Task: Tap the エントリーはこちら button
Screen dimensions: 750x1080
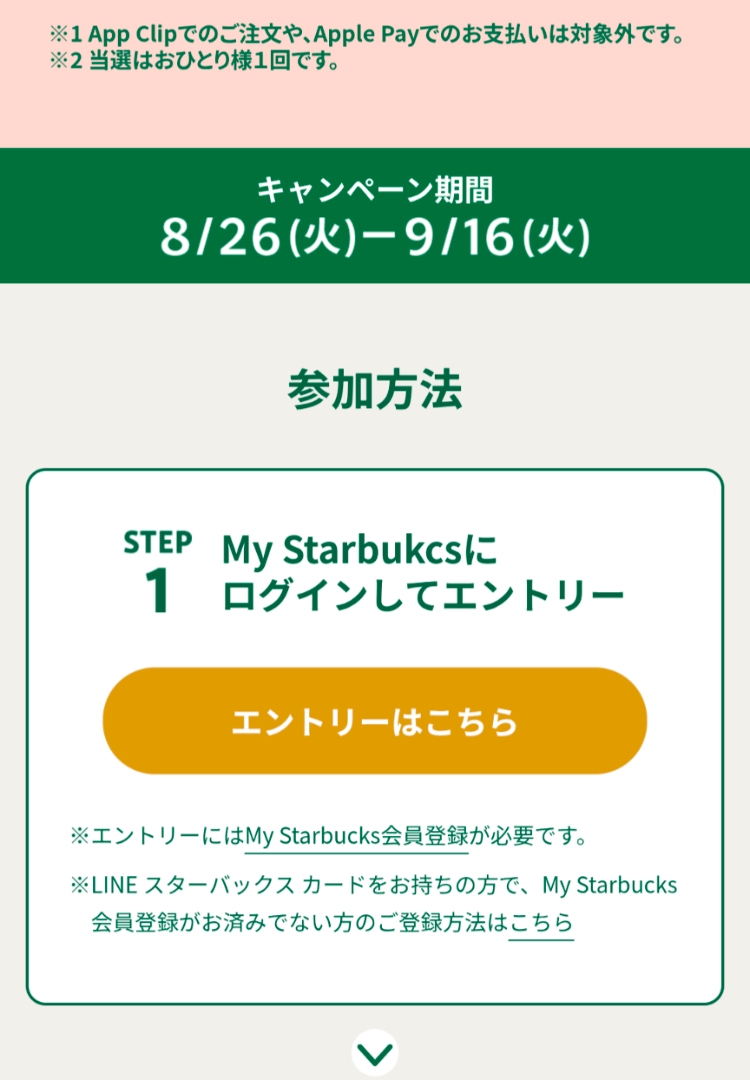Action: [375, 721]
